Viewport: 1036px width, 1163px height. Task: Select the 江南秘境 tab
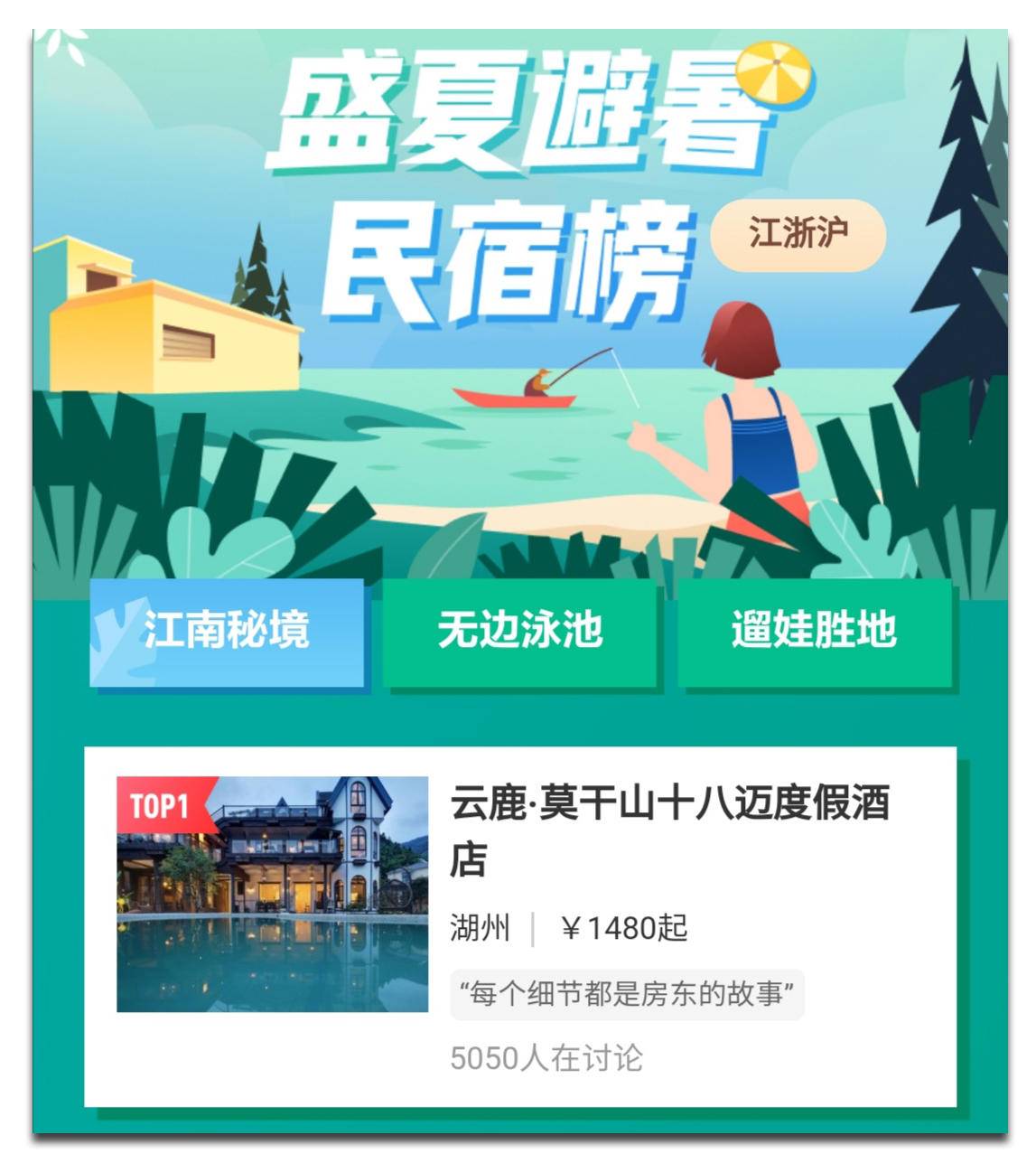click(x=227, y=632)
